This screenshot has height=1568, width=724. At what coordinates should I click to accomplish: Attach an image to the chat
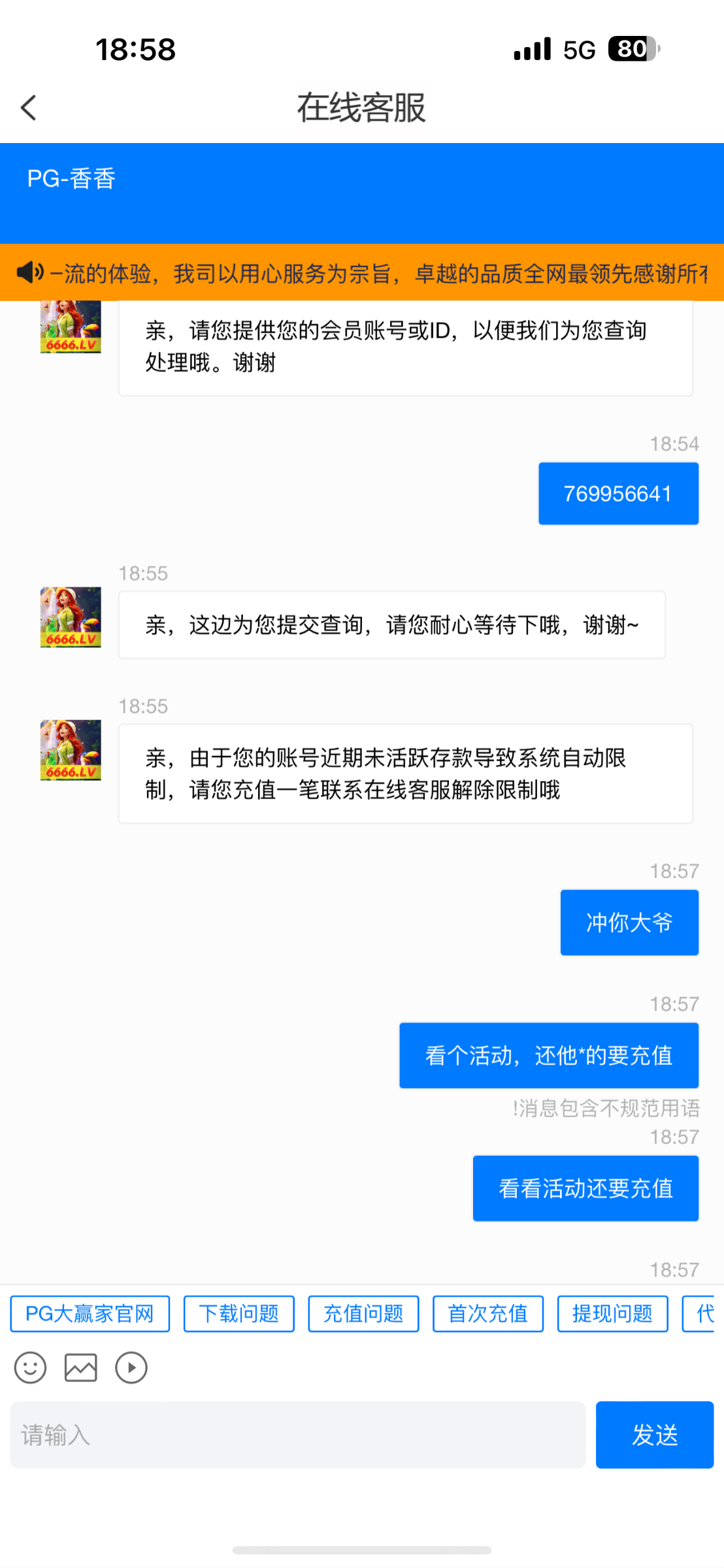[x=81, y=1368]
